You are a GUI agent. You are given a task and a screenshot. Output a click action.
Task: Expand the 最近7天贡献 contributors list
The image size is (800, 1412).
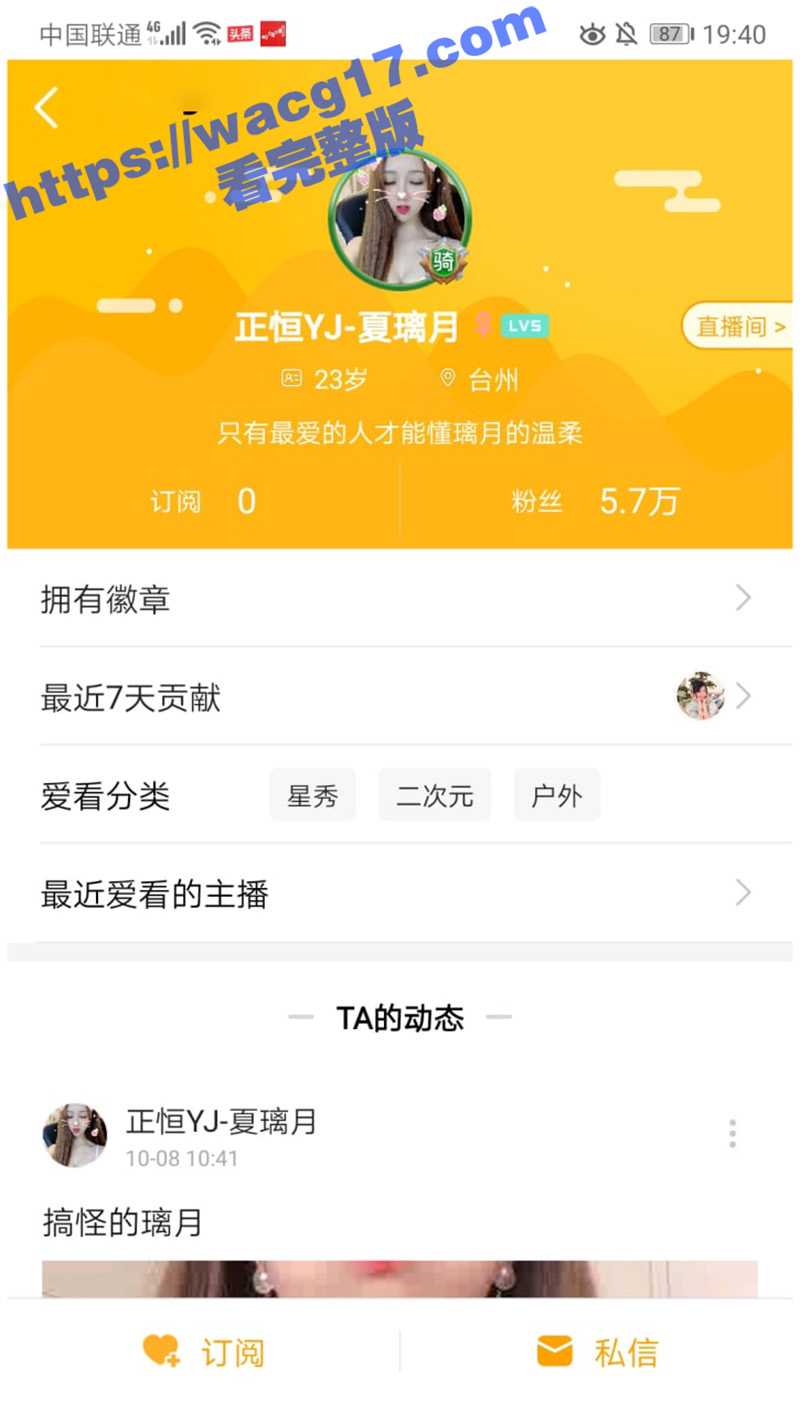400,697
